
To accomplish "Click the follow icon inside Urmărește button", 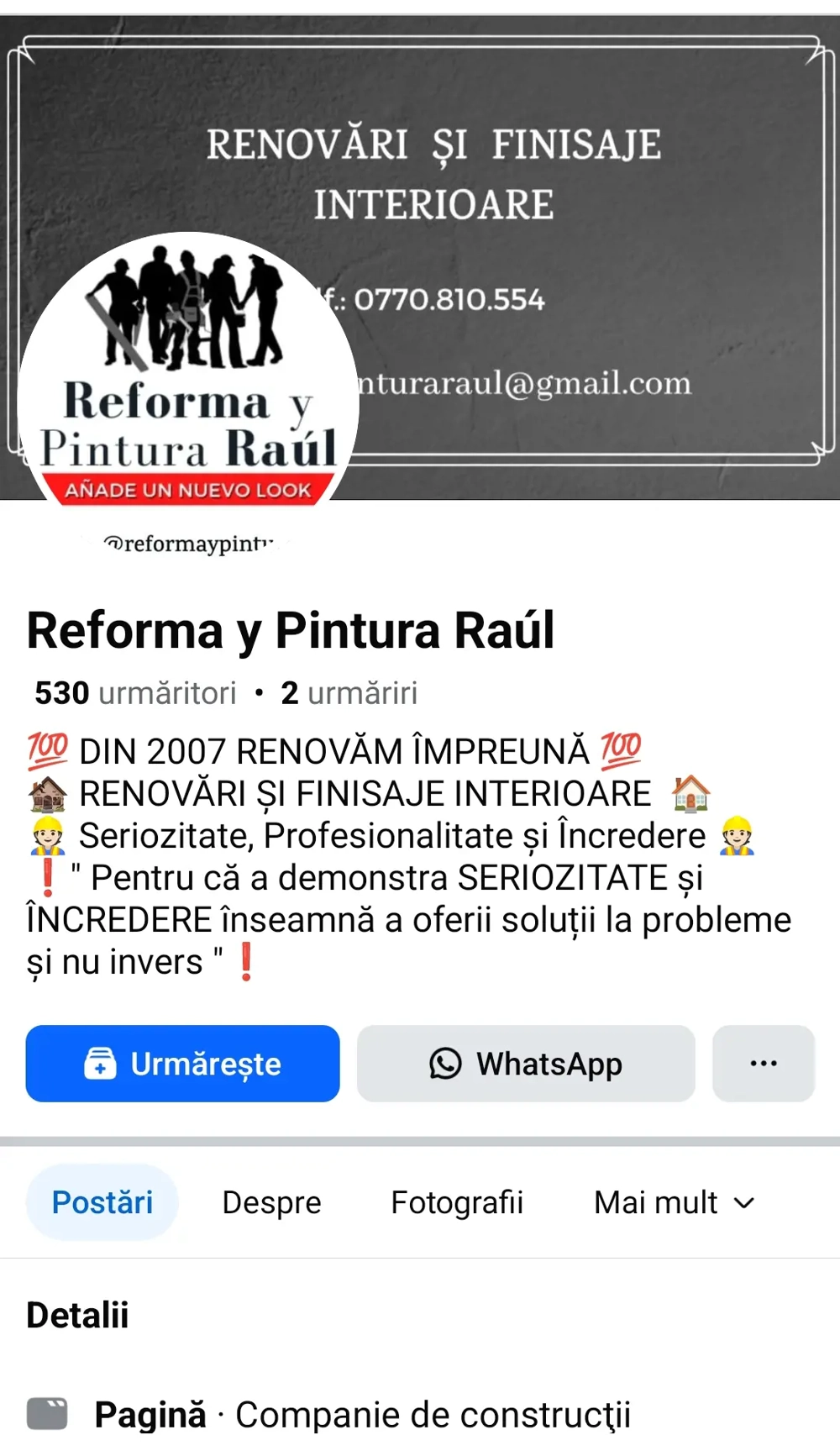I will [99, 1064].
